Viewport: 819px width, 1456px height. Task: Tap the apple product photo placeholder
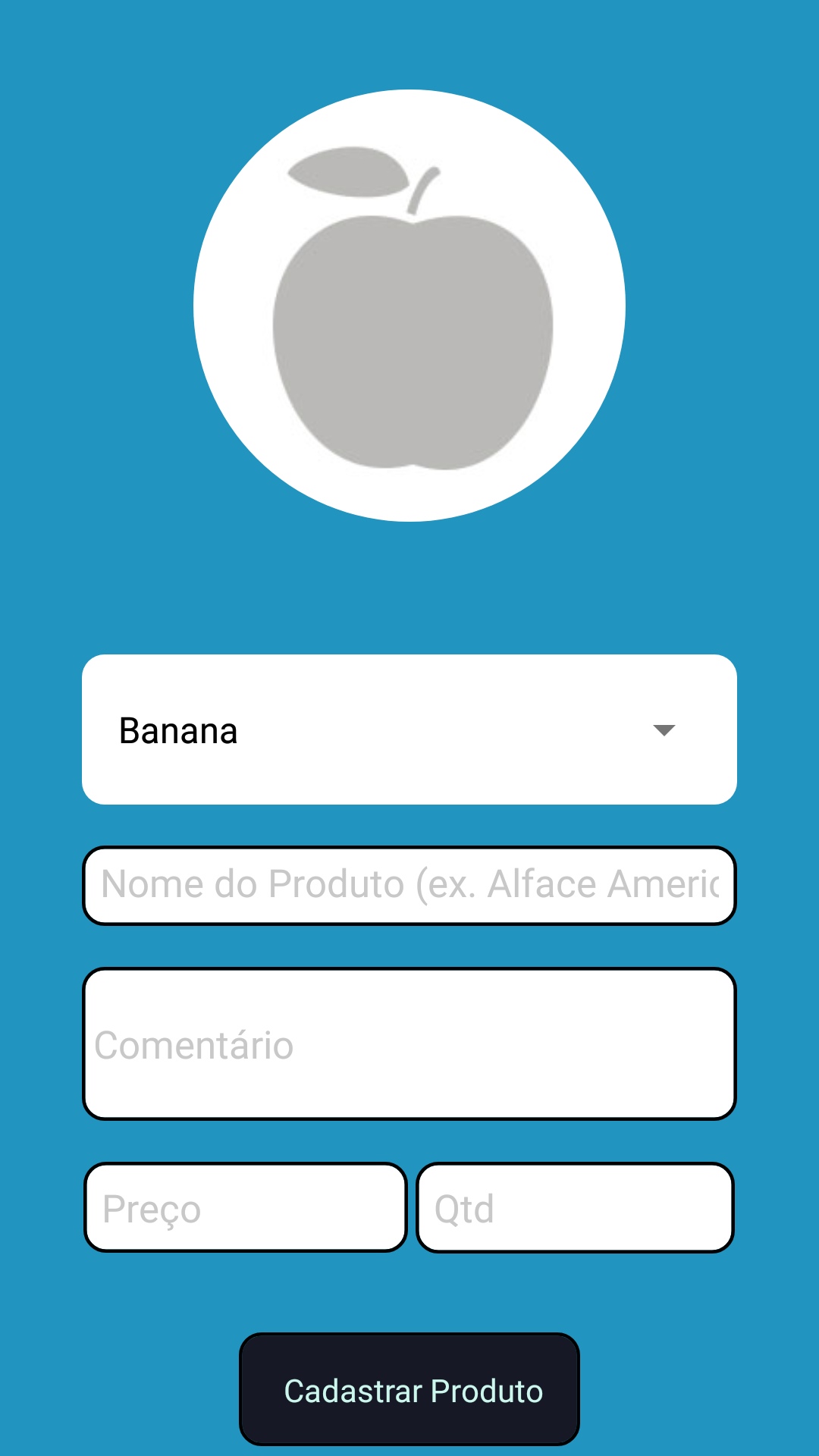409,306
